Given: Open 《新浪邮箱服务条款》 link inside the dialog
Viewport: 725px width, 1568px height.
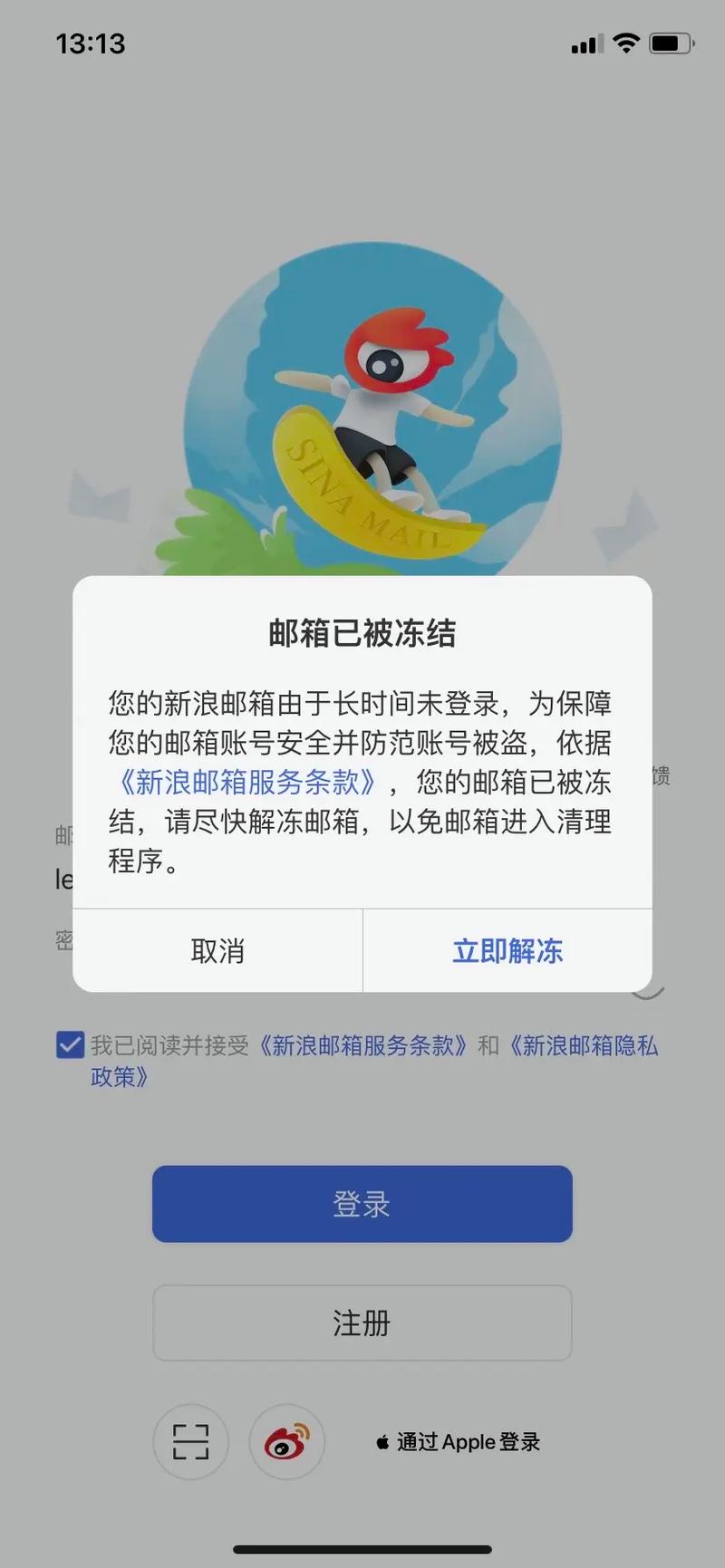Looking at the screenshot, I should tap(247, 782).
